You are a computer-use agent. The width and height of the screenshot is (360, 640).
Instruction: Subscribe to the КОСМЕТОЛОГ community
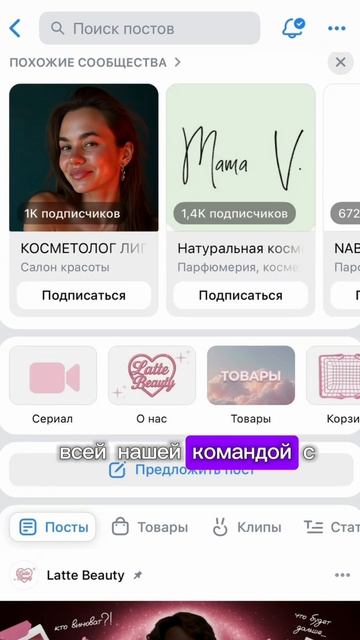click(84, 295)
